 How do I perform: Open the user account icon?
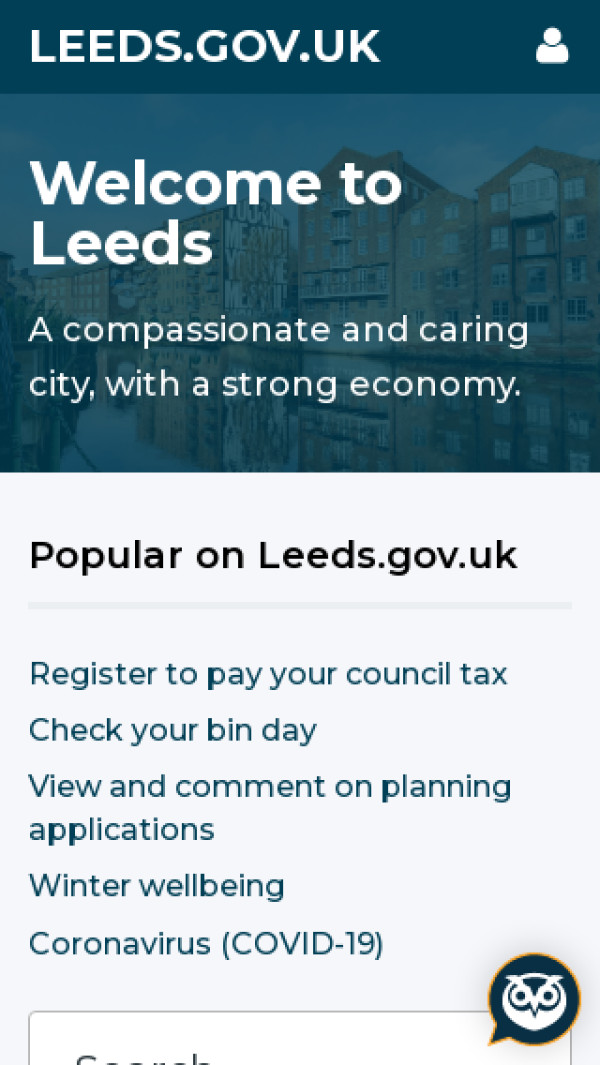click(x=552, y=46)
